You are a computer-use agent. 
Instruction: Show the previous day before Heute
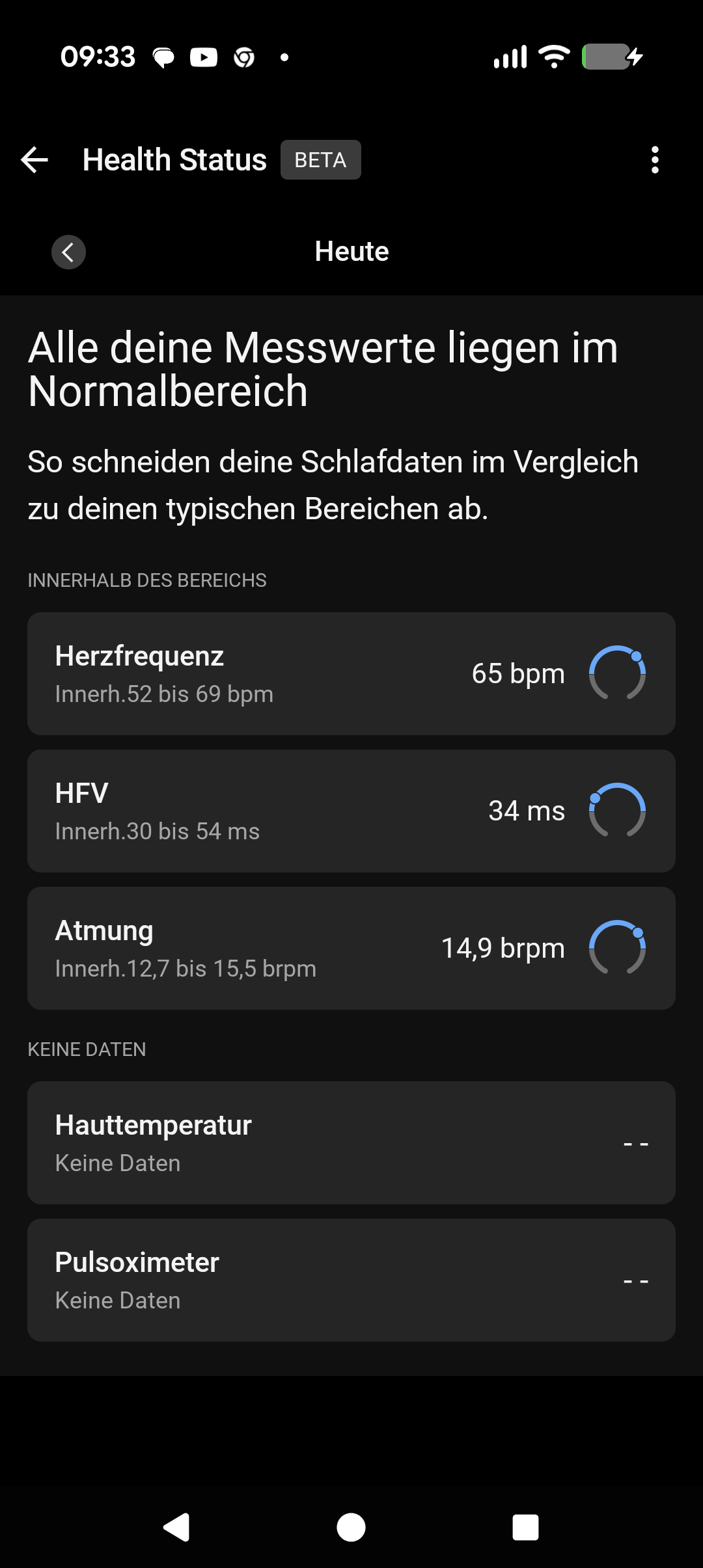pyautogui.click(x=68, y=252)
